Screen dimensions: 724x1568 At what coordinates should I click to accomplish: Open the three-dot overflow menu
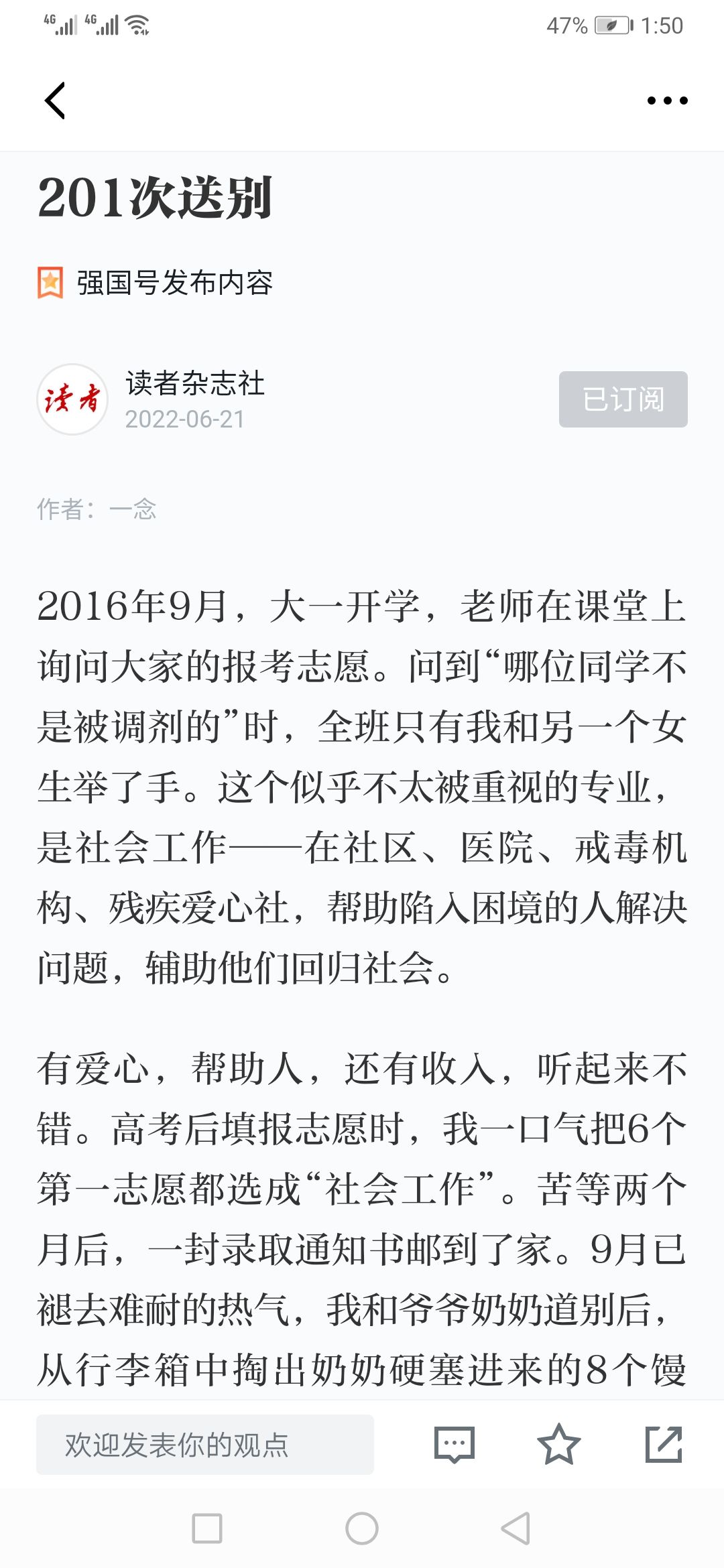click(667, 101)
